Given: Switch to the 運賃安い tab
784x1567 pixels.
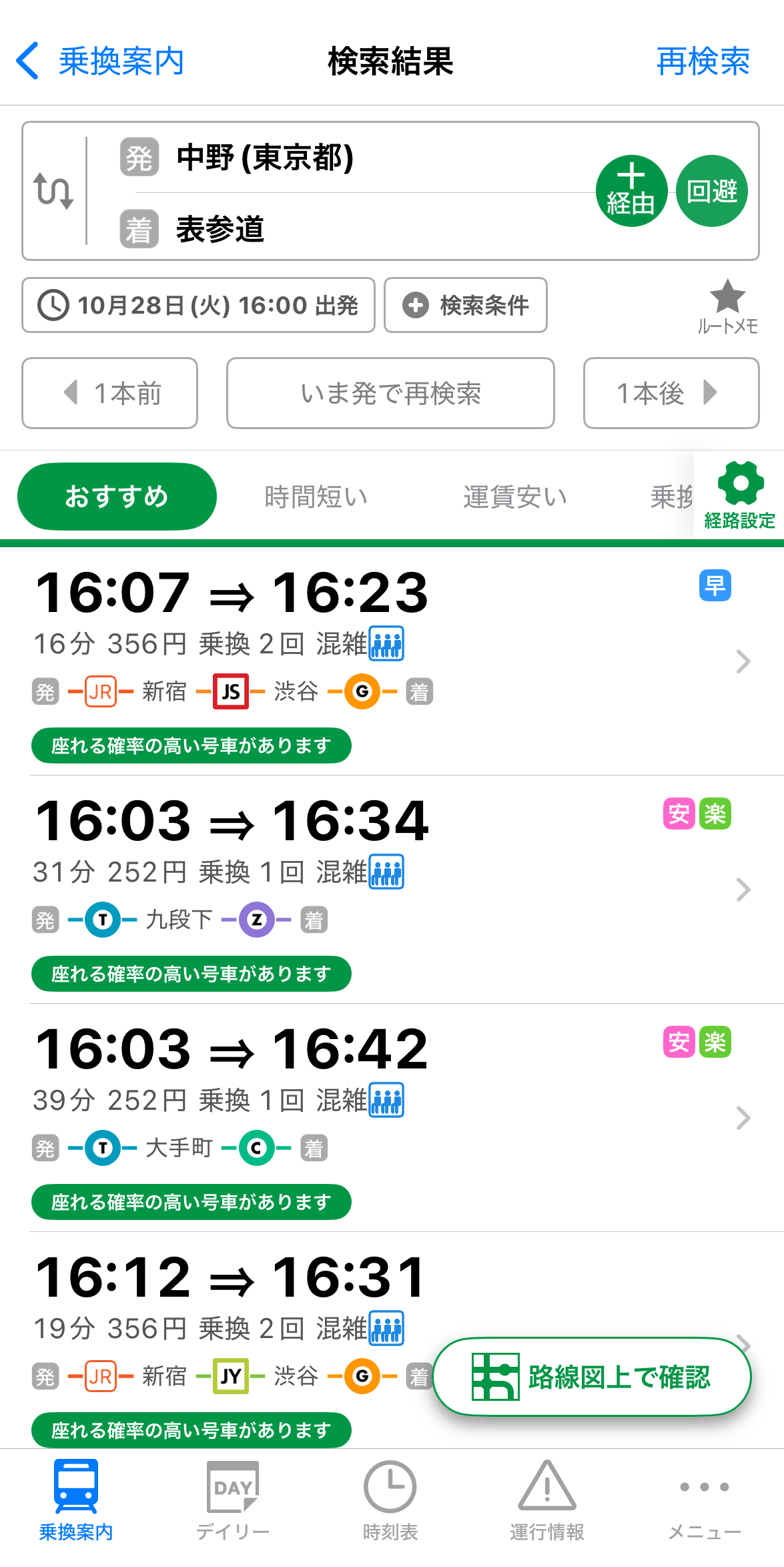Looking at the screenshot, I should [x=514, y=497].
